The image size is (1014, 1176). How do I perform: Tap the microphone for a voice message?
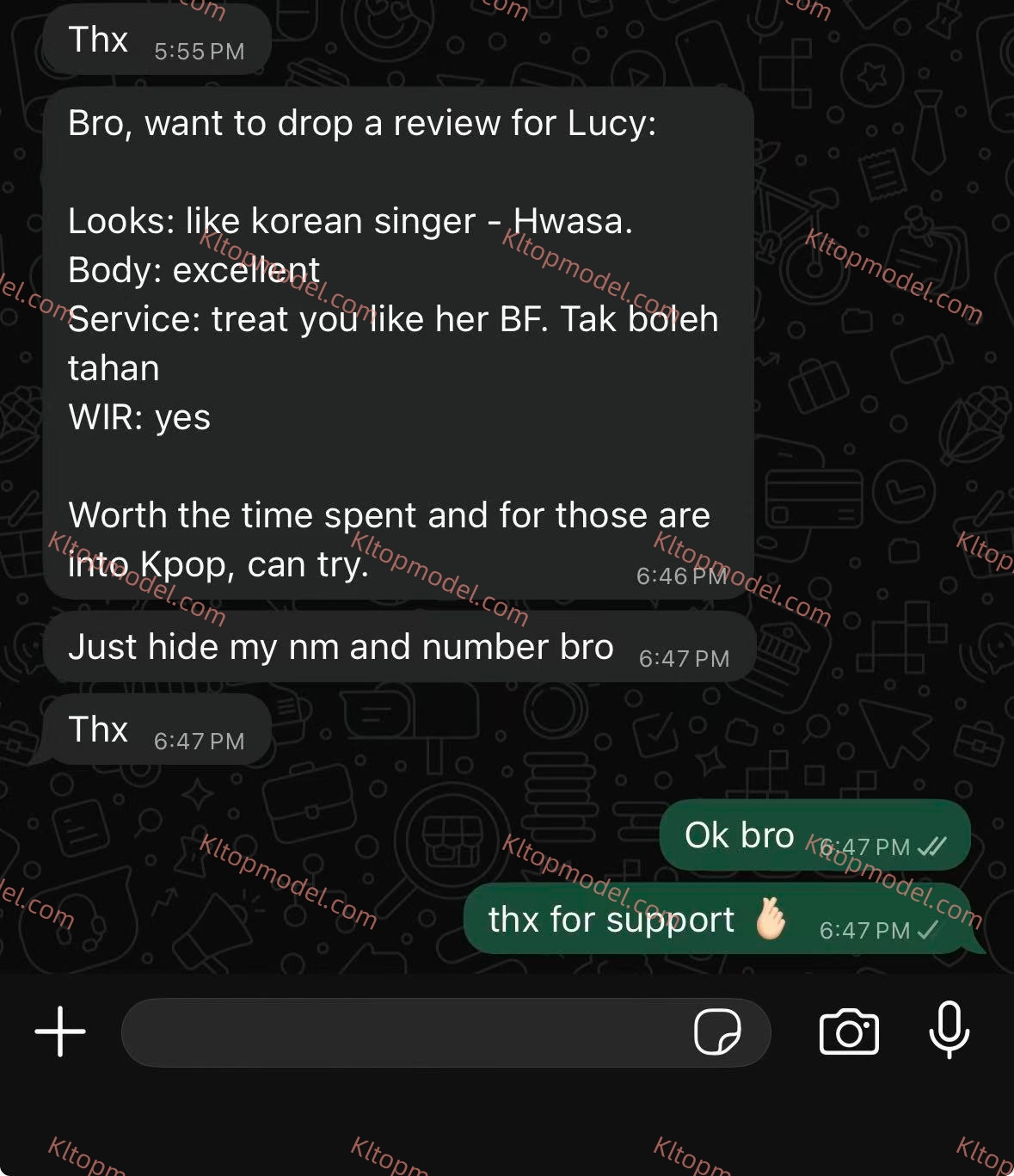click(949, 1030)
